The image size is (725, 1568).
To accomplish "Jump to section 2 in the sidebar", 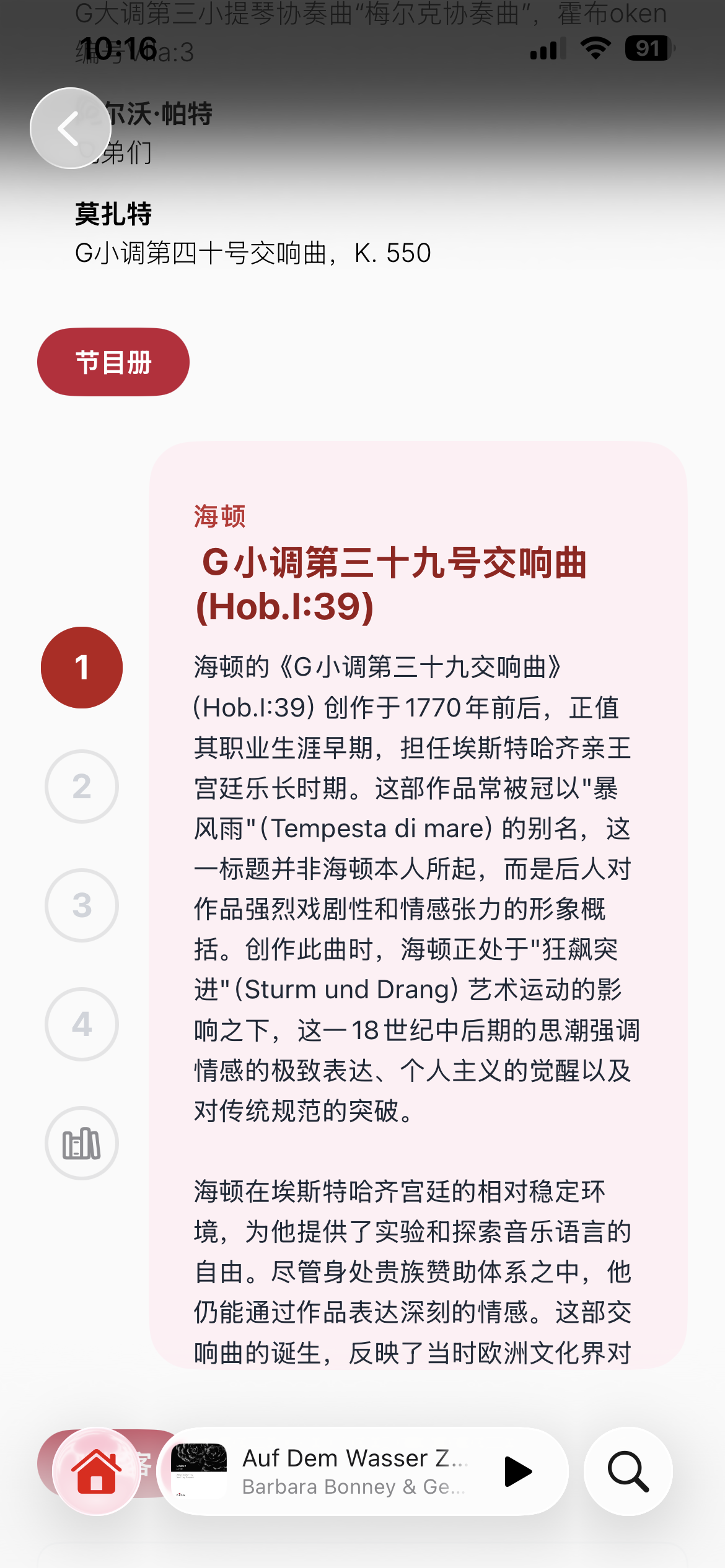I will point(81,786).
